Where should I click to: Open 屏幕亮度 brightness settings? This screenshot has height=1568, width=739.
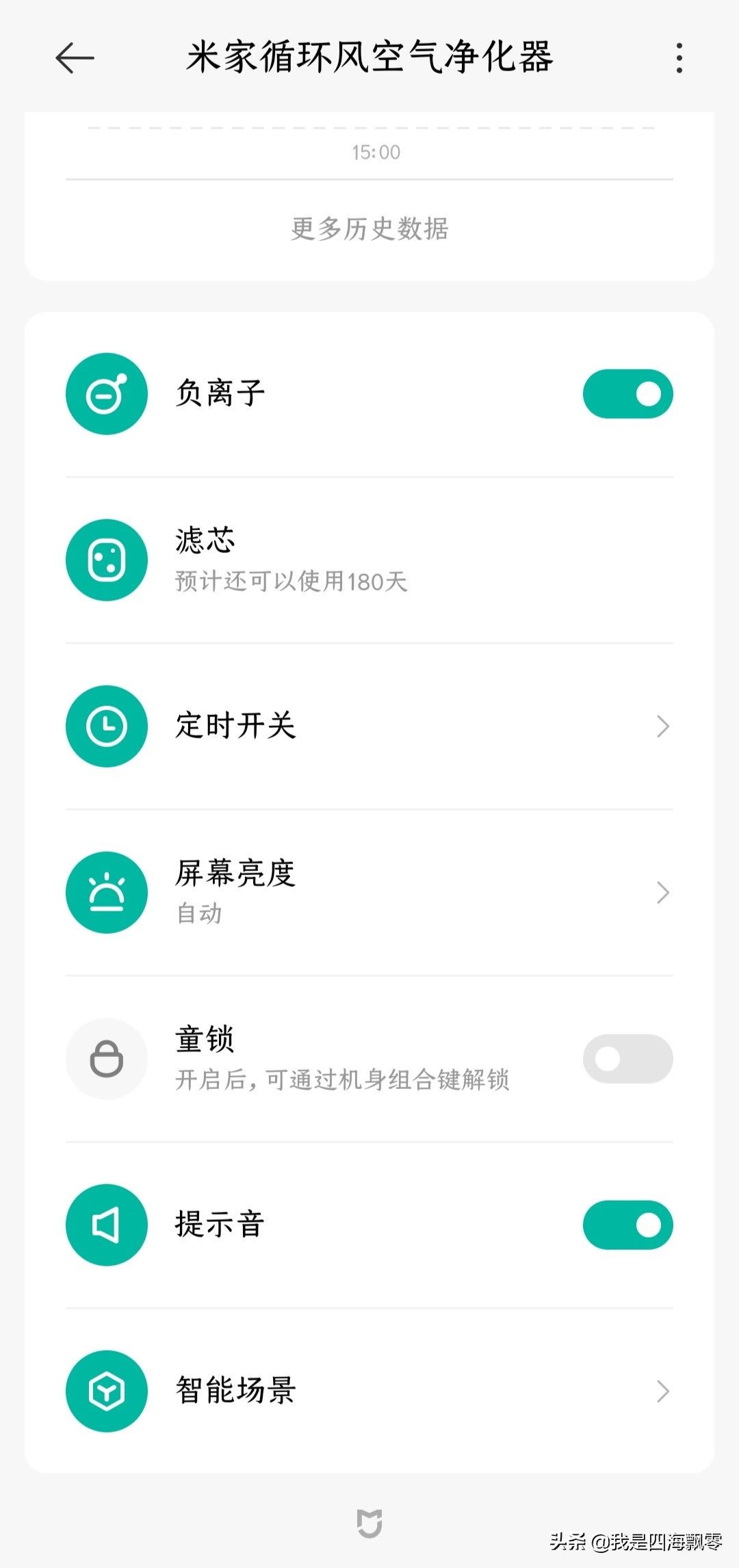point(369,892)
